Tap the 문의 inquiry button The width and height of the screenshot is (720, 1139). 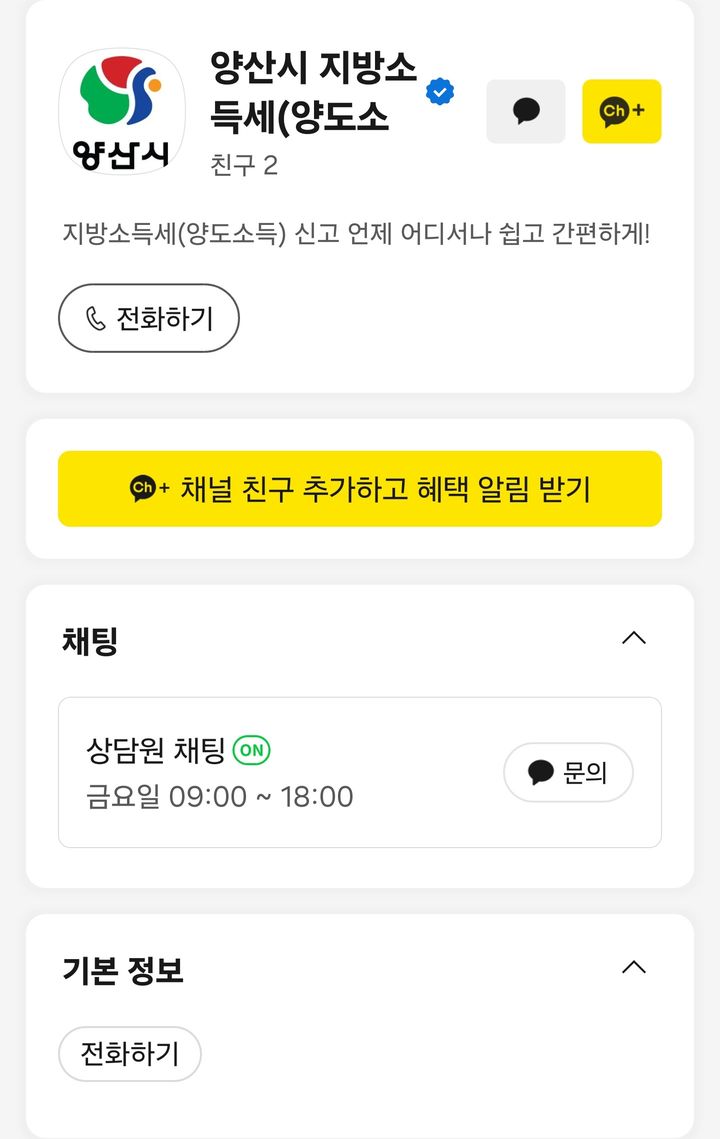tap(567, 771)
